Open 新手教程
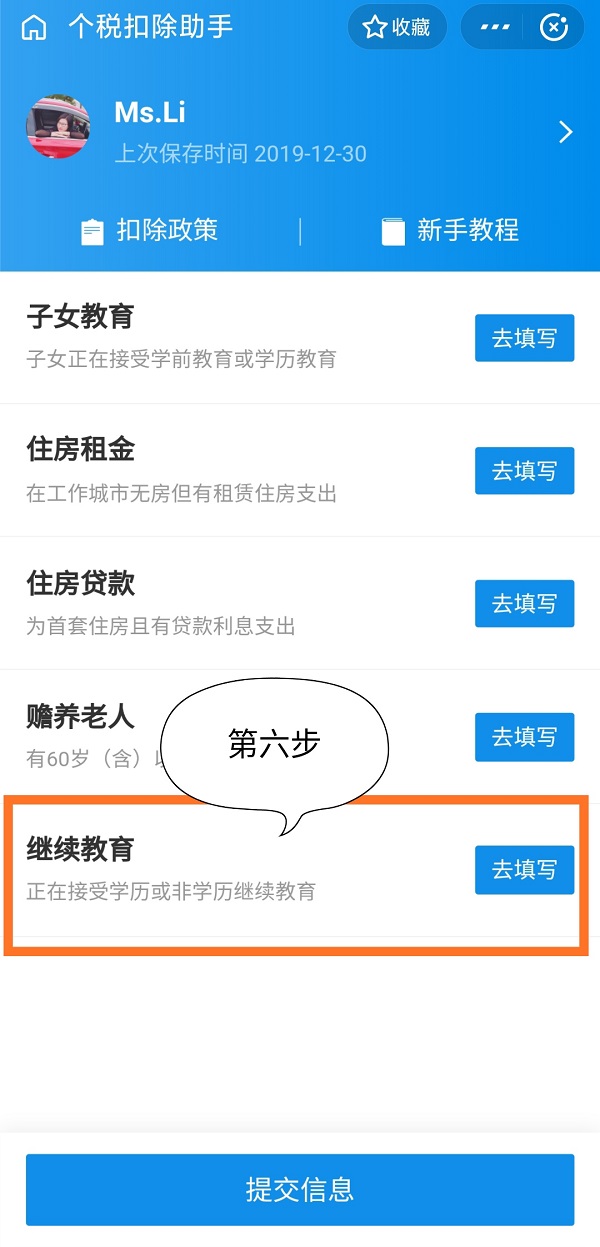 [x=450, y=231]
